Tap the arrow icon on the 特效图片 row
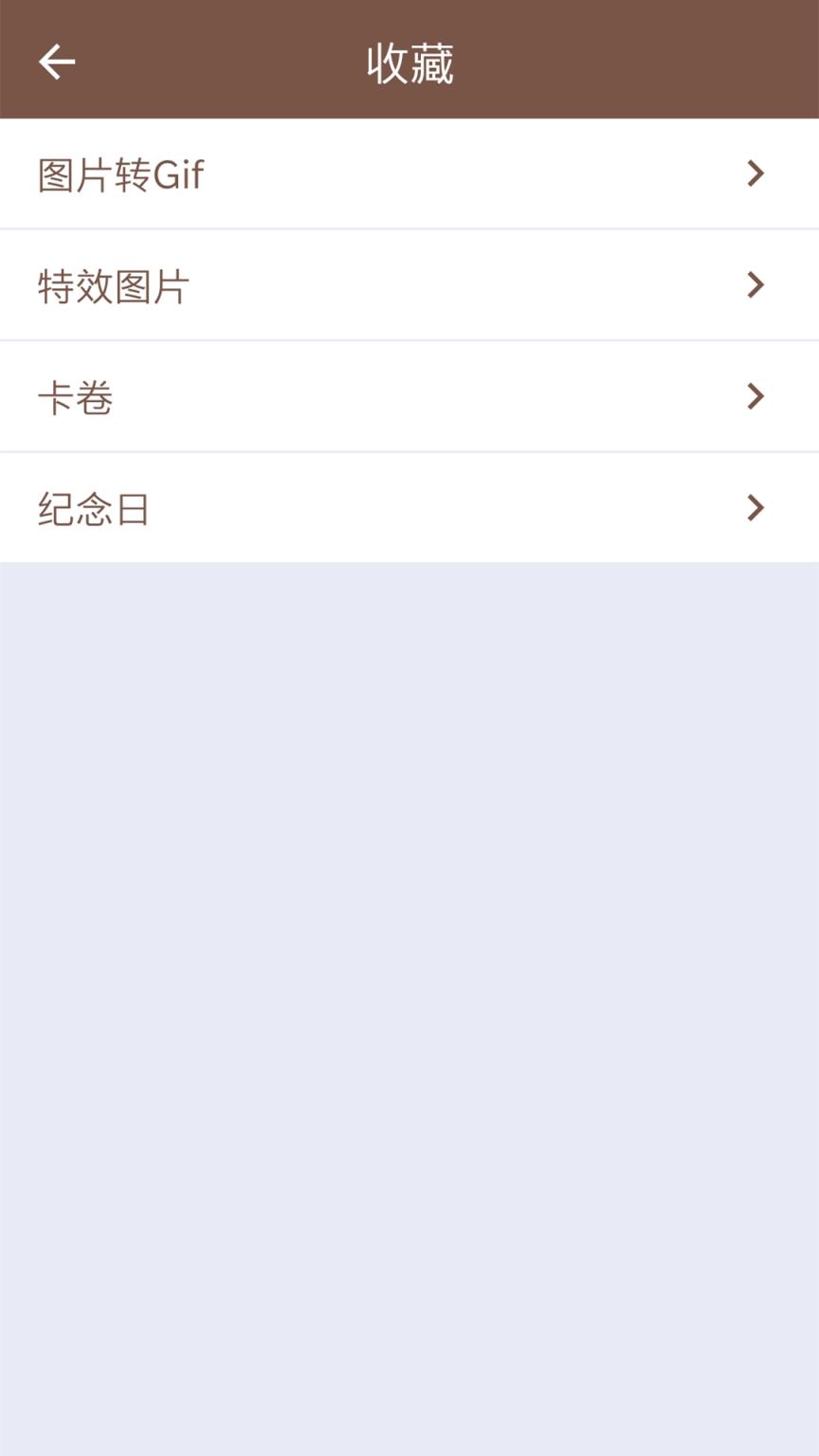Screen dimensions: 819x1456 pyautogui.click(x=755, y=285)
